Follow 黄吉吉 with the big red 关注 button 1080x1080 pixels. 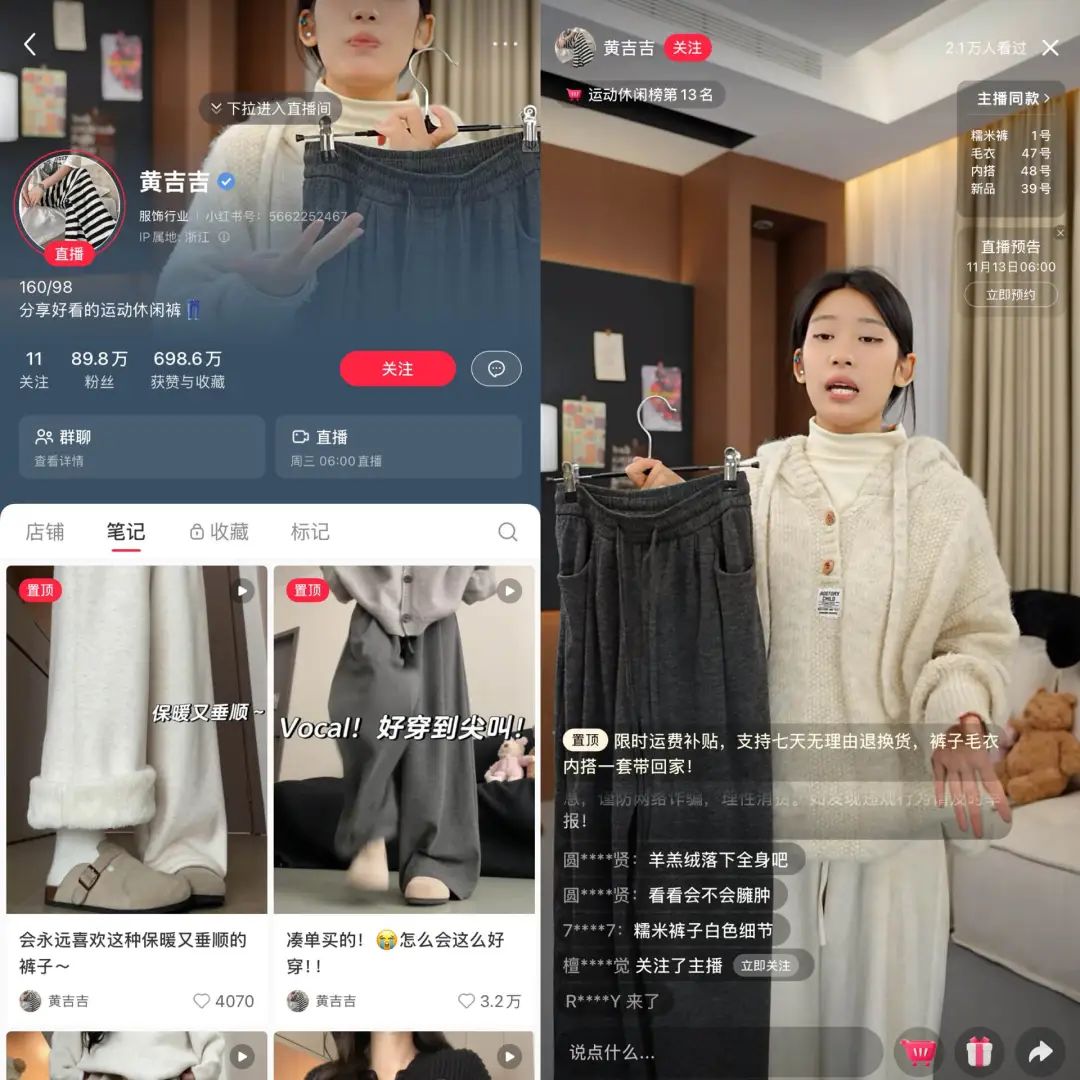397,369
